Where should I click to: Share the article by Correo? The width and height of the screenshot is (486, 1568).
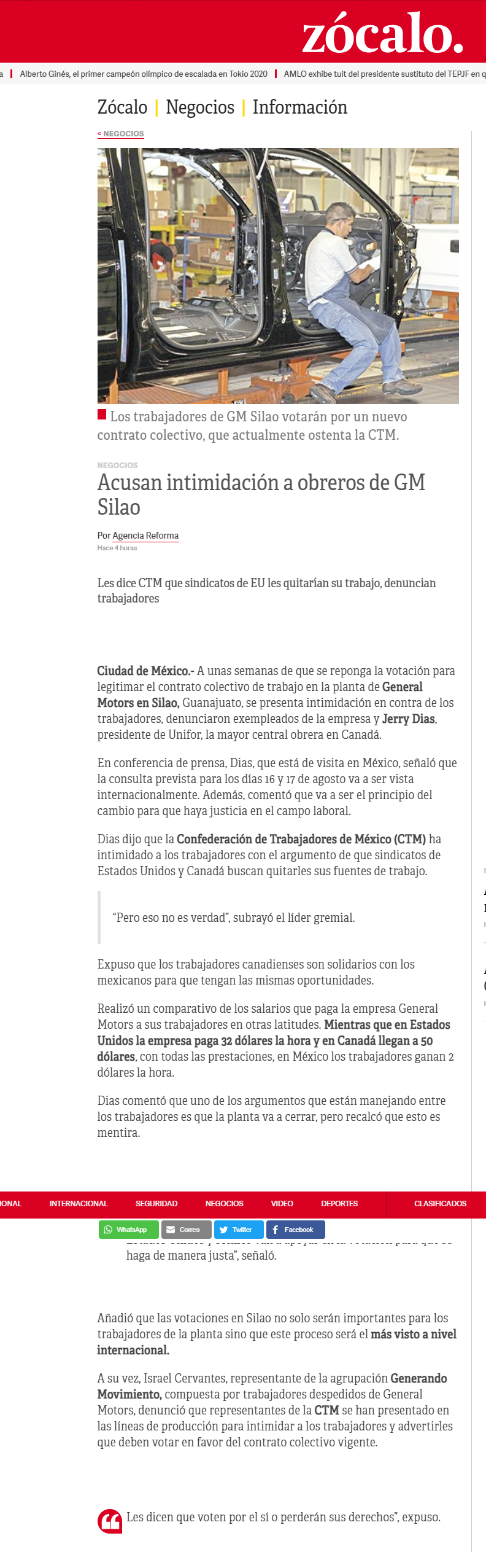(x=187, y=1229)
